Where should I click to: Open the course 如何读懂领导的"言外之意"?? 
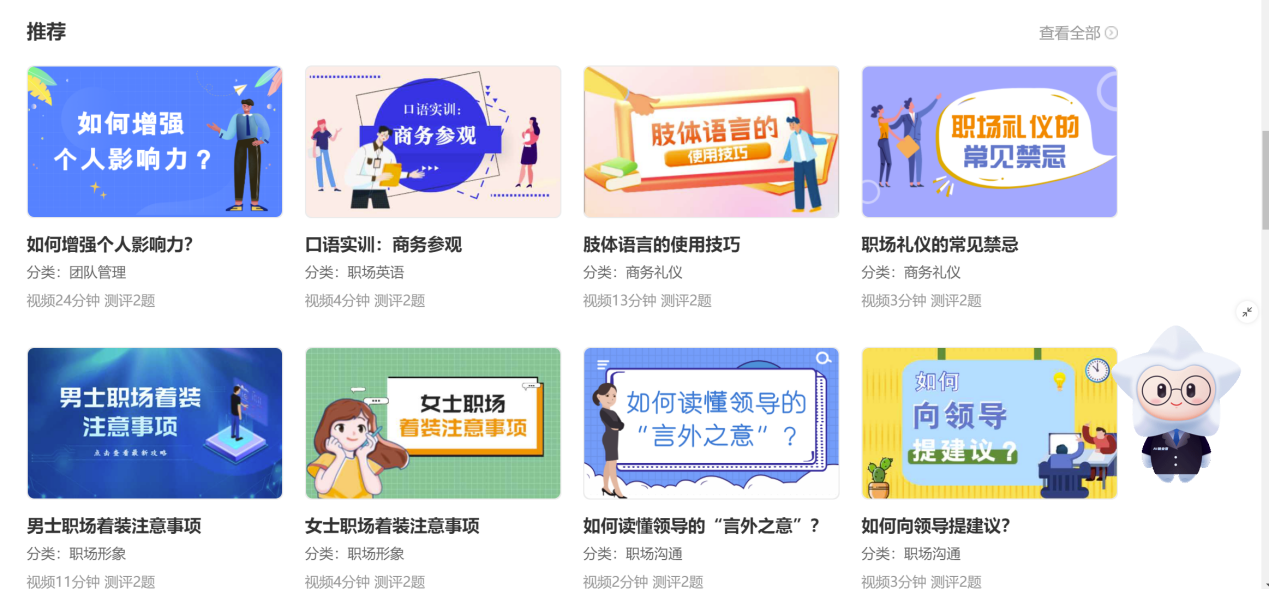coord(710,423)
